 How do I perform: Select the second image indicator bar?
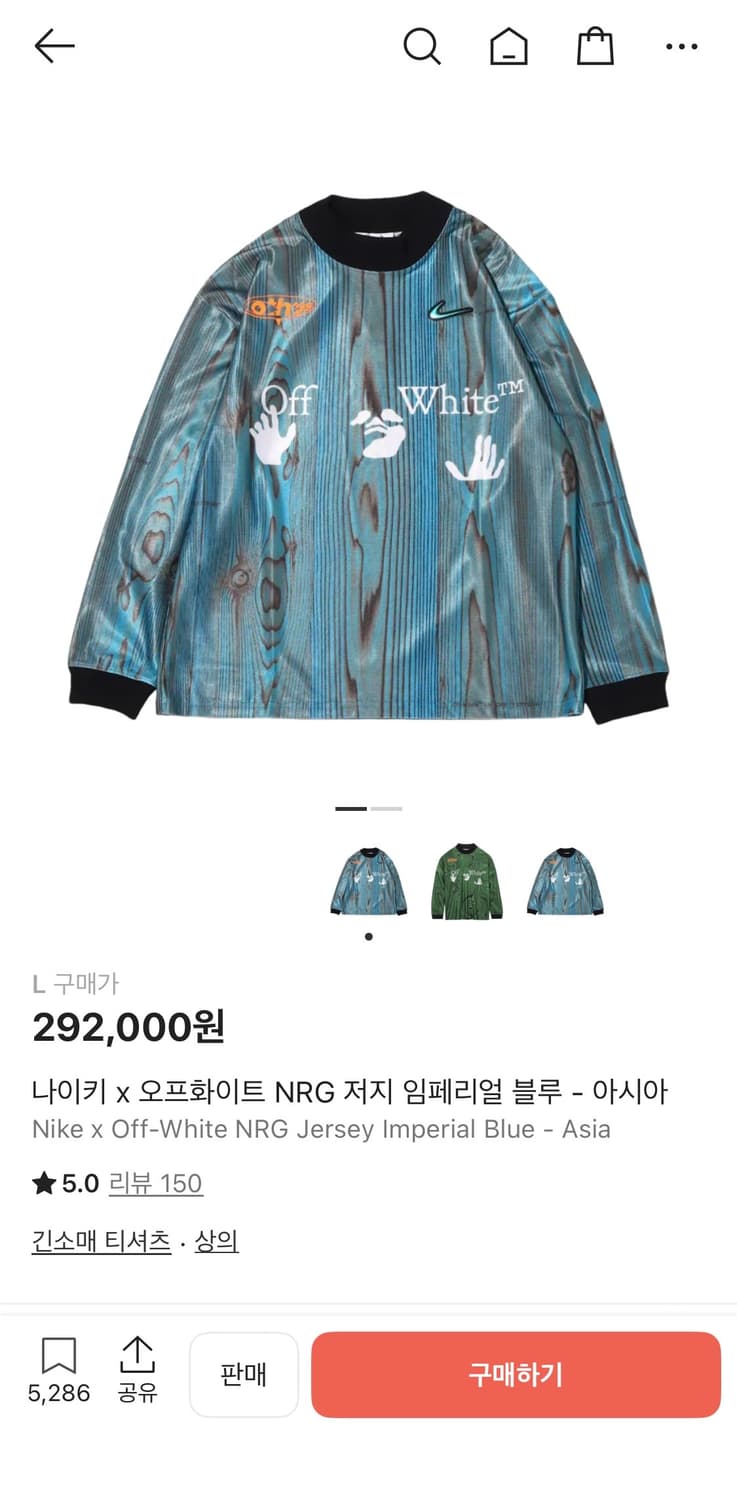click(x=387, y=811)
